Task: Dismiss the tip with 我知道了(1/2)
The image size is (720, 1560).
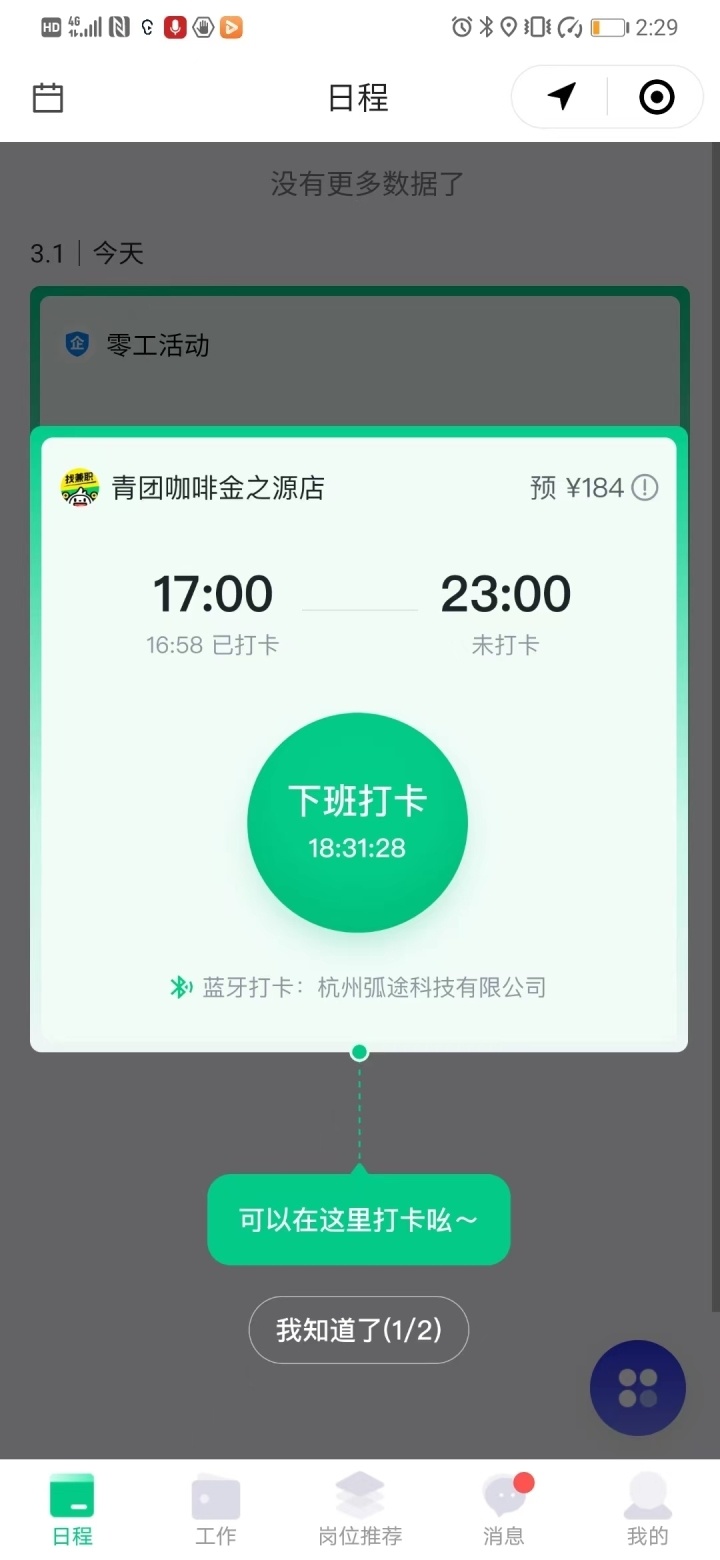Action: (359, 1330)
